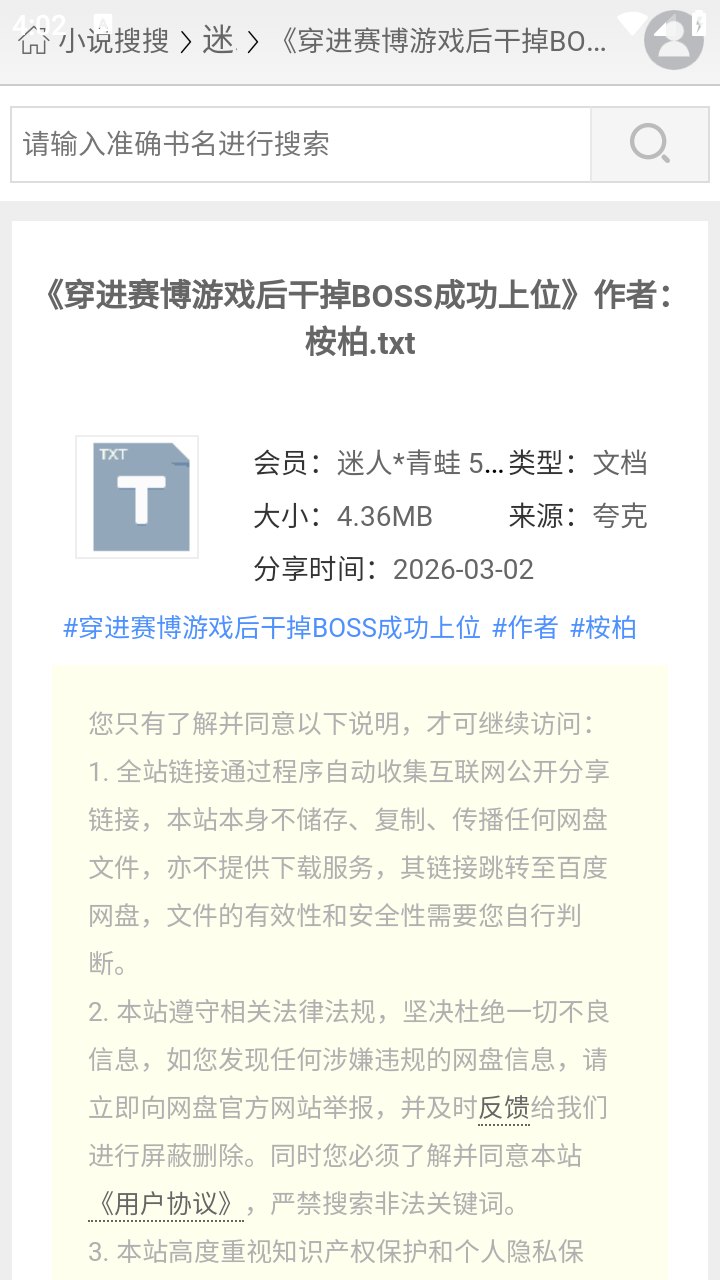
Task: Open the #穿进赛博游戏后干掉BOSS成功上位 tag
Action: tap(272, 628)
